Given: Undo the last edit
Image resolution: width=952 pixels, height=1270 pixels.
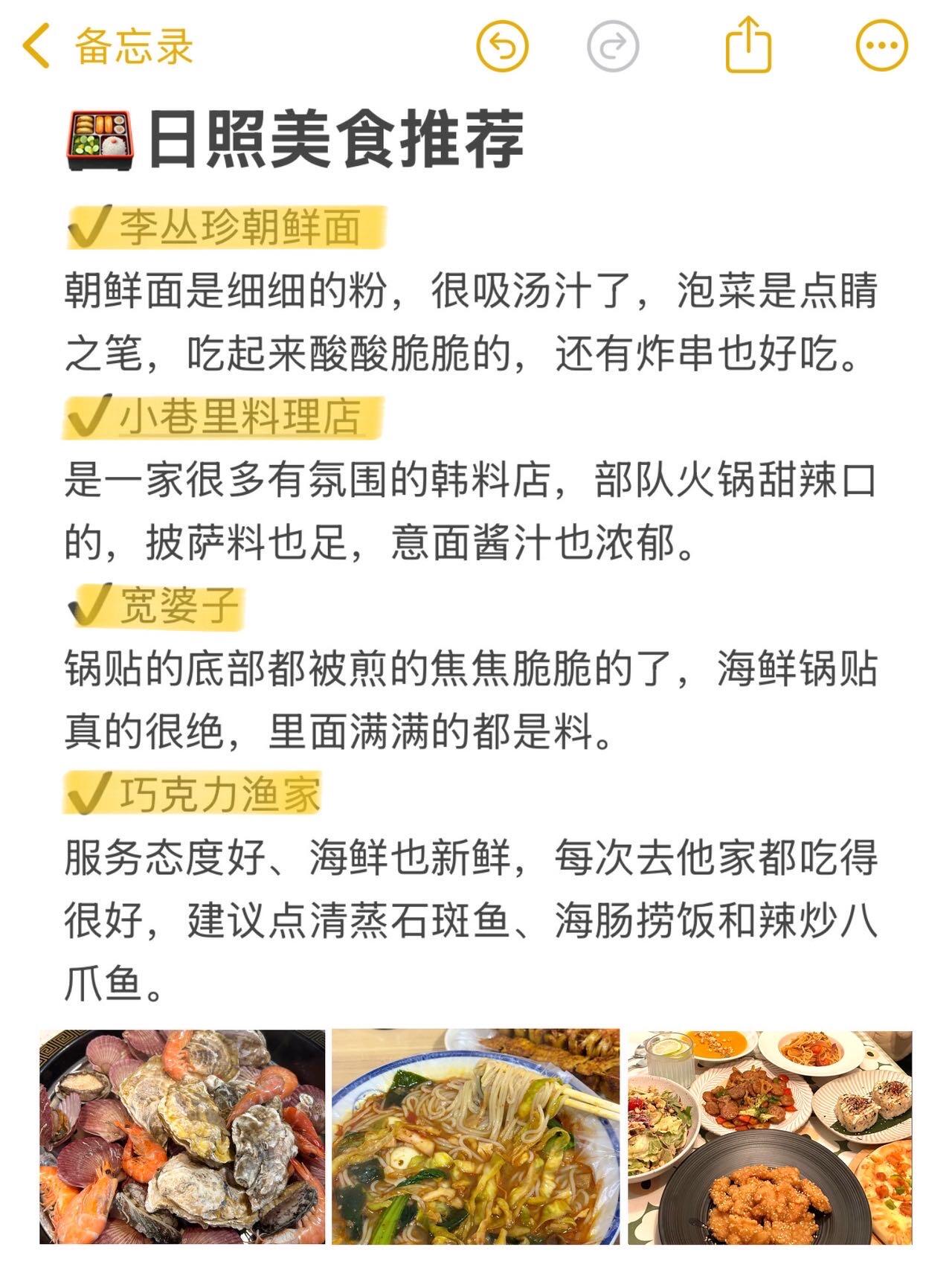Looking at the screenshot, I should [502, 46].
